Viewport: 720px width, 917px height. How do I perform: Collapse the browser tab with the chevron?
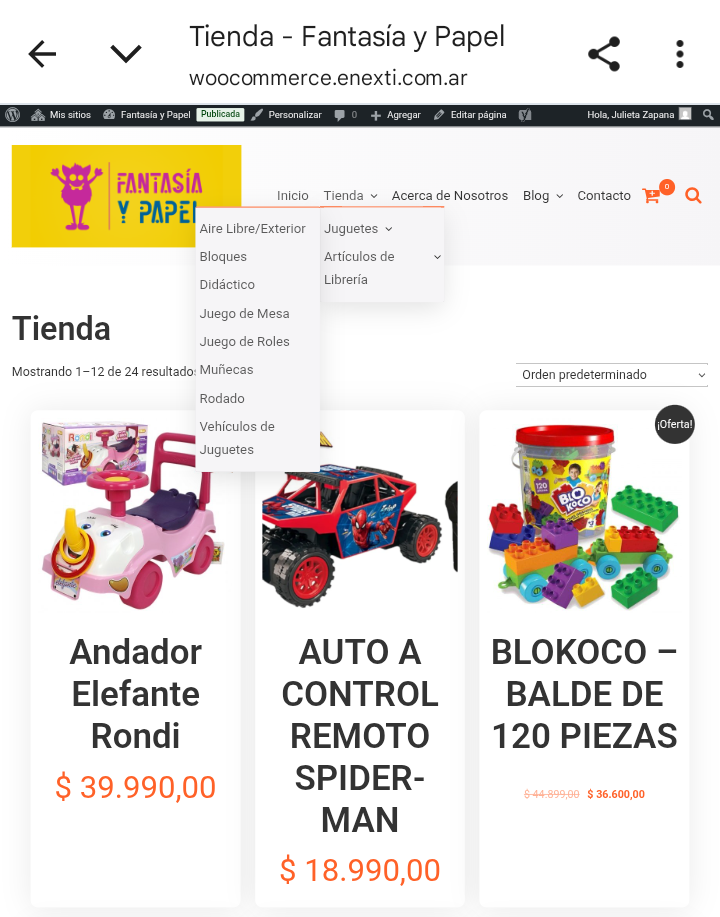pyautogui.click(x=126, y=54)
